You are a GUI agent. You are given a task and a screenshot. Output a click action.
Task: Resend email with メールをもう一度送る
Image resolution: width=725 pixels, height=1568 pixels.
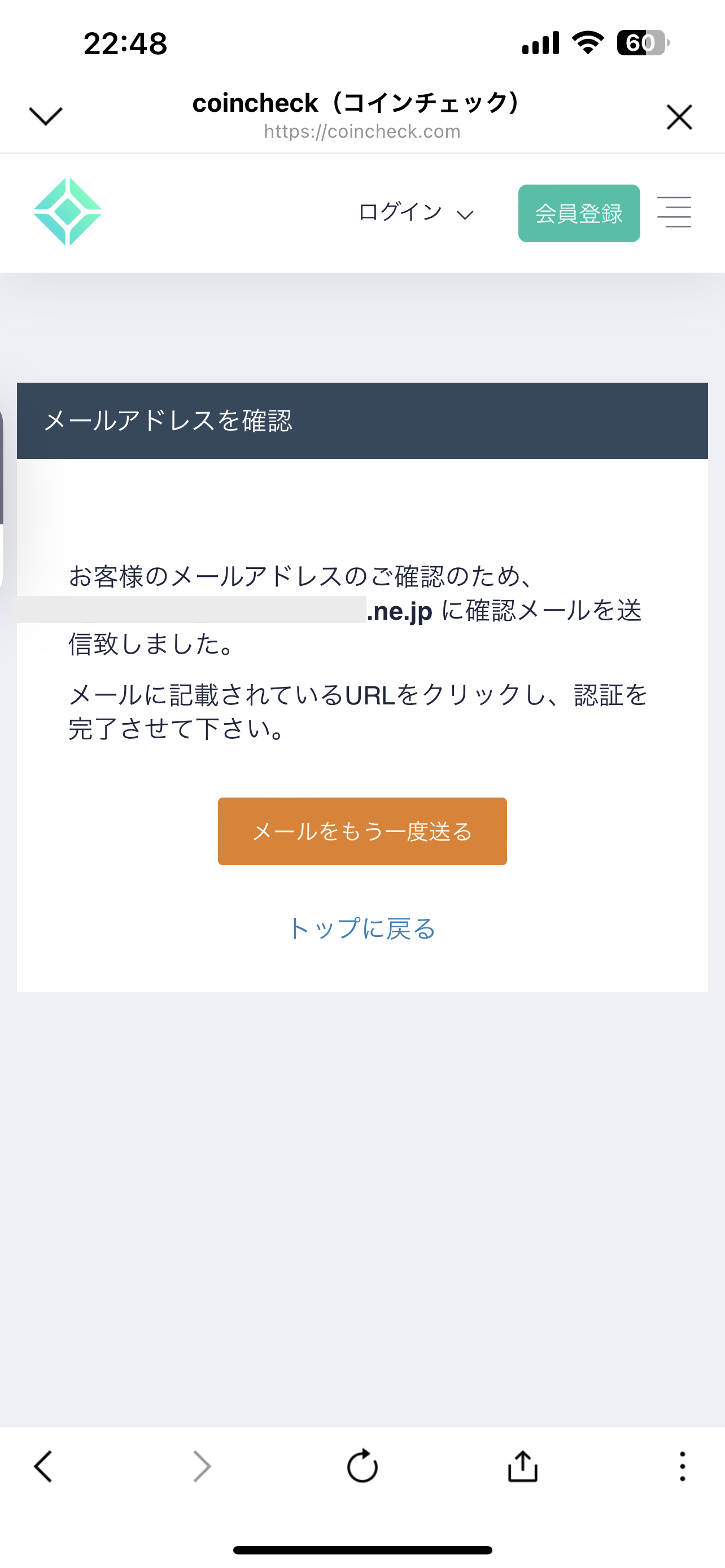coord(362,831)
